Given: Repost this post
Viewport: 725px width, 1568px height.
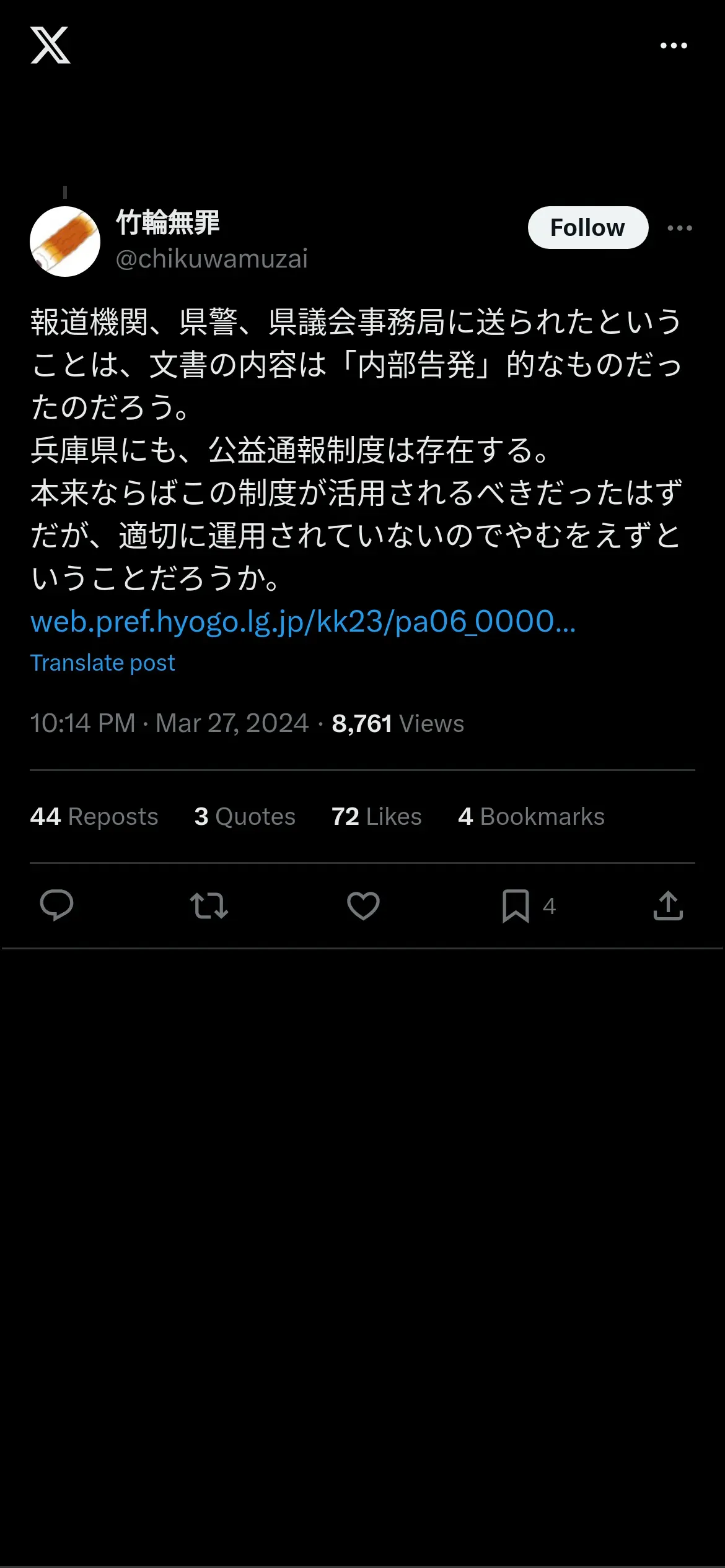Looking at the screenshot, I should [209, 905].
